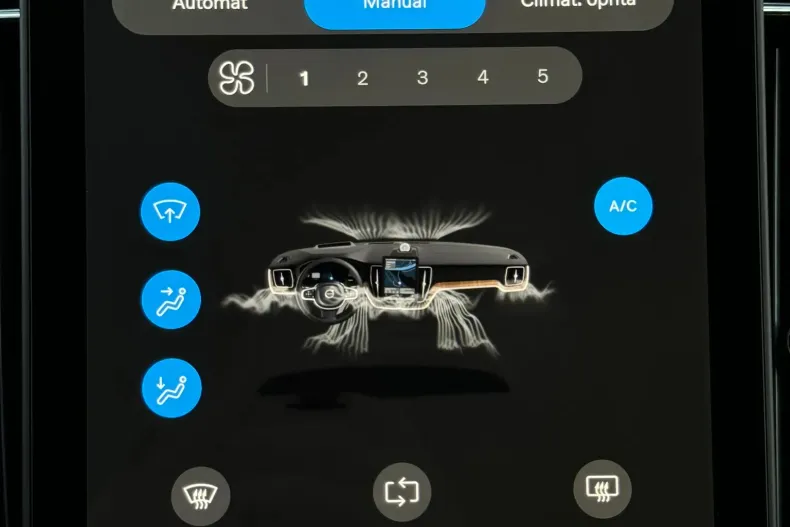This screenshot has height=527, width=790.
Task: Switch to the Automat climate mode
Action: 210,8
